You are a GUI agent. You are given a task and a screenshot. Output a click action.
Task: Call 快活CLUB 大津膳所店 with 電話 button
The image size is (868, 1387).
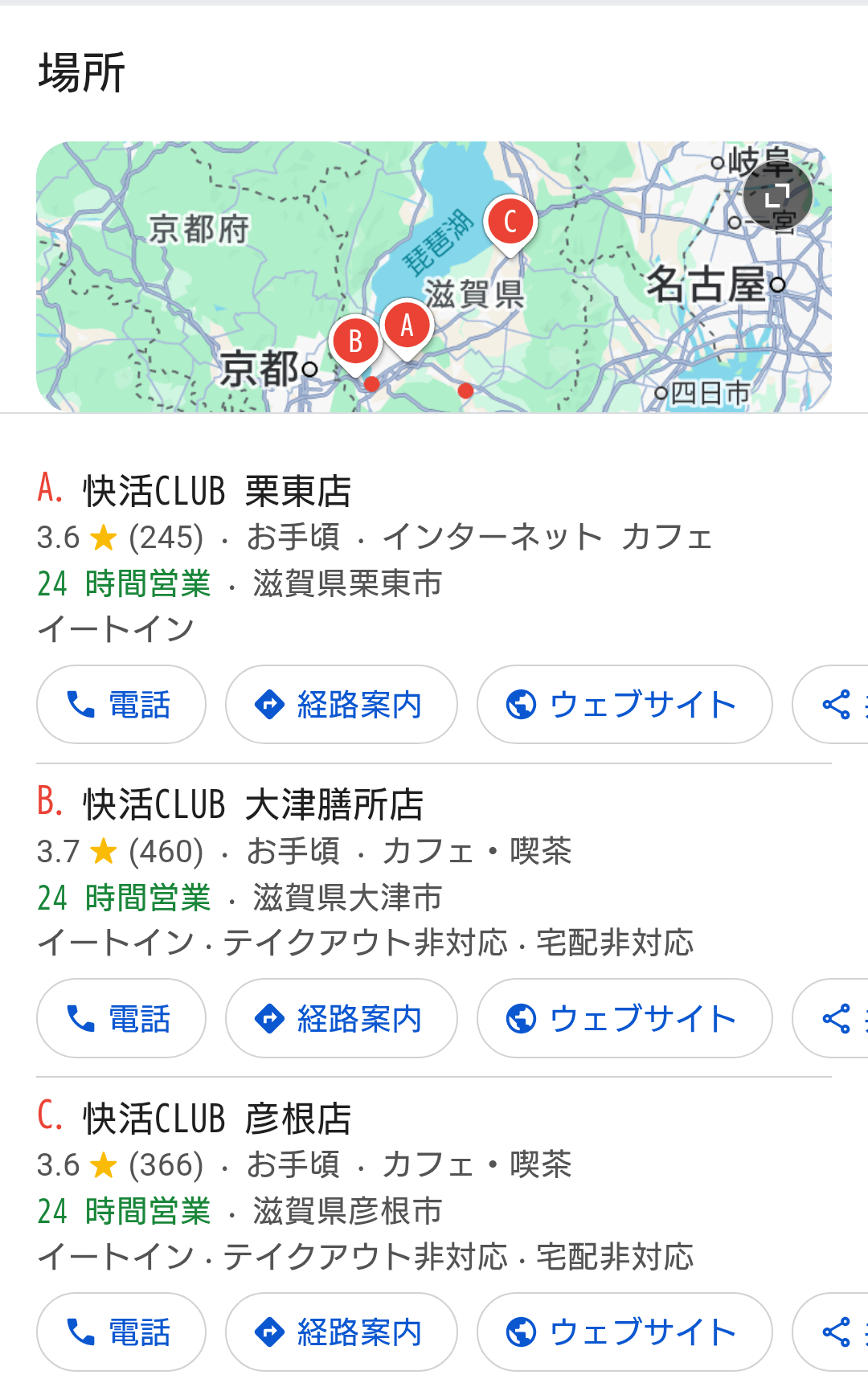[121, 1018]
